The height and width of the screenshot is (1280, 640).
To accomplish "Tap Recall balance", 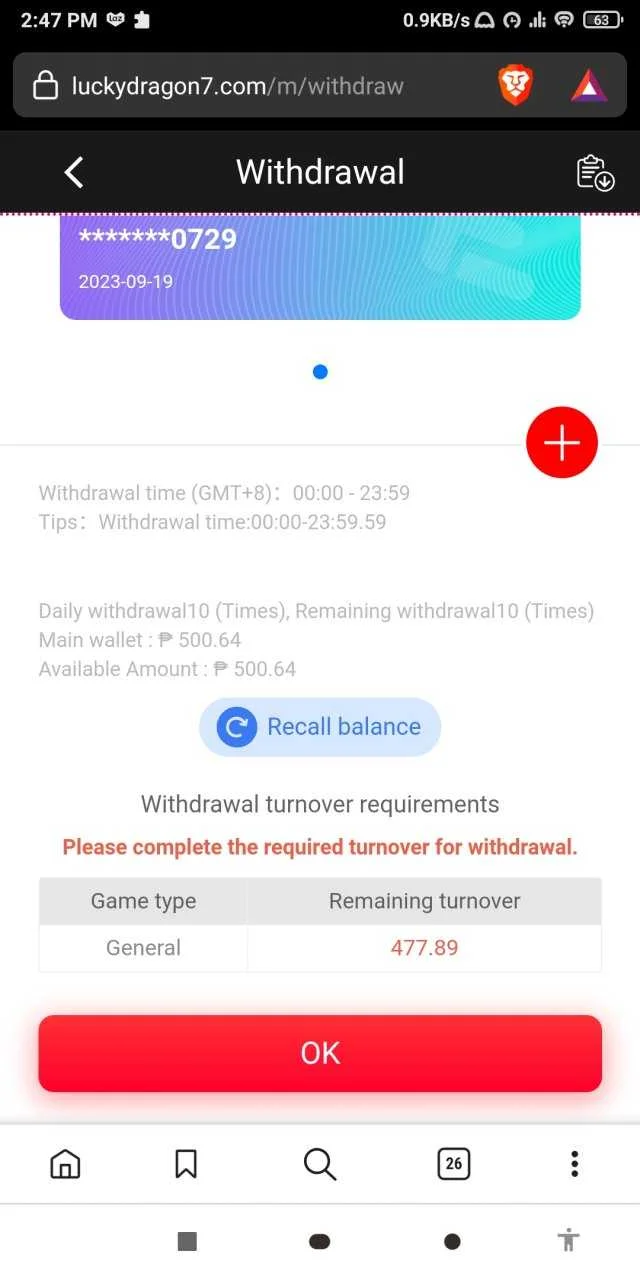I will tap(320, 727).
